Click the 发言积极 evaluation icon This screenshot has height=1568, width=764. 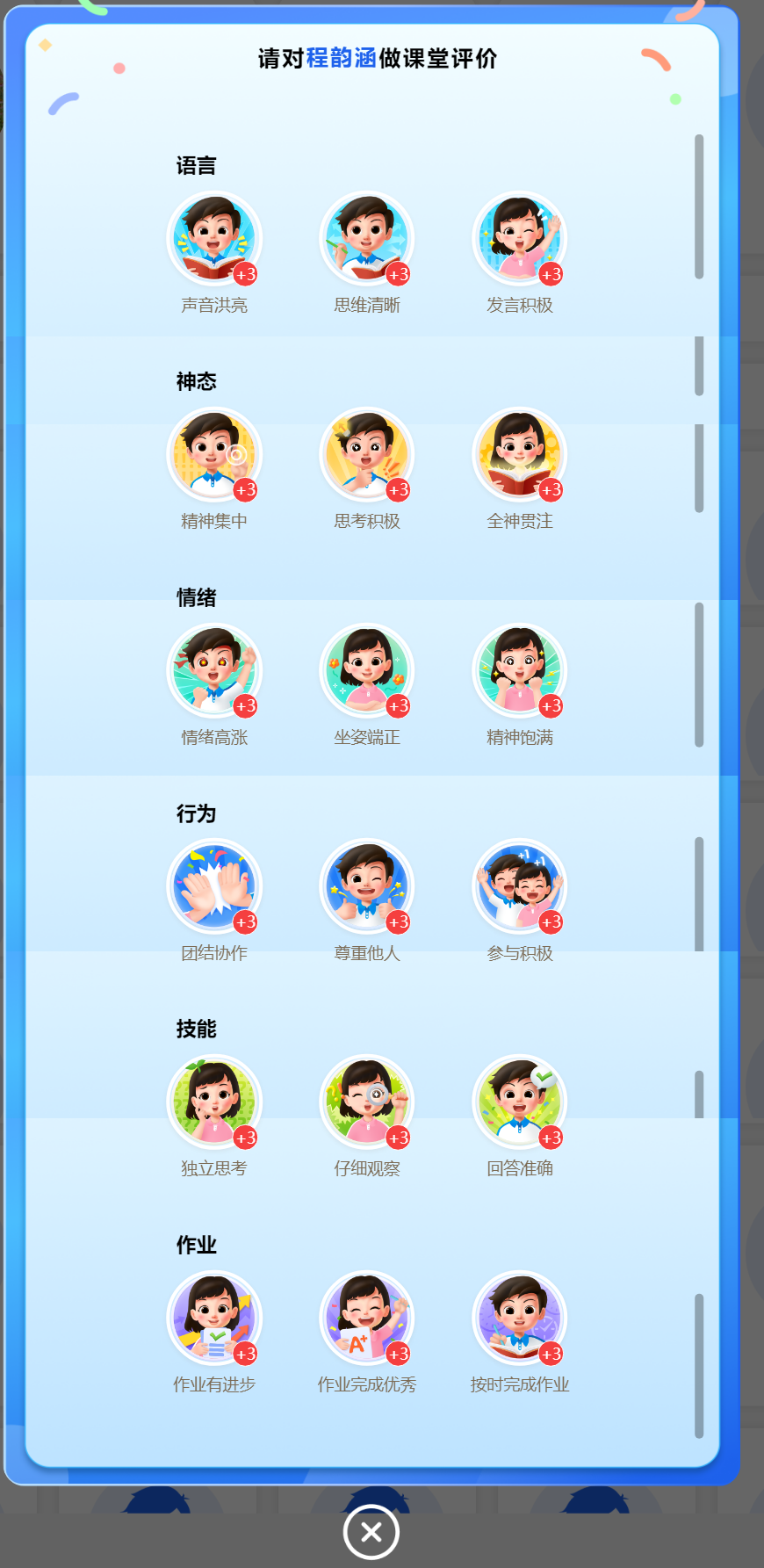[520, 238]
